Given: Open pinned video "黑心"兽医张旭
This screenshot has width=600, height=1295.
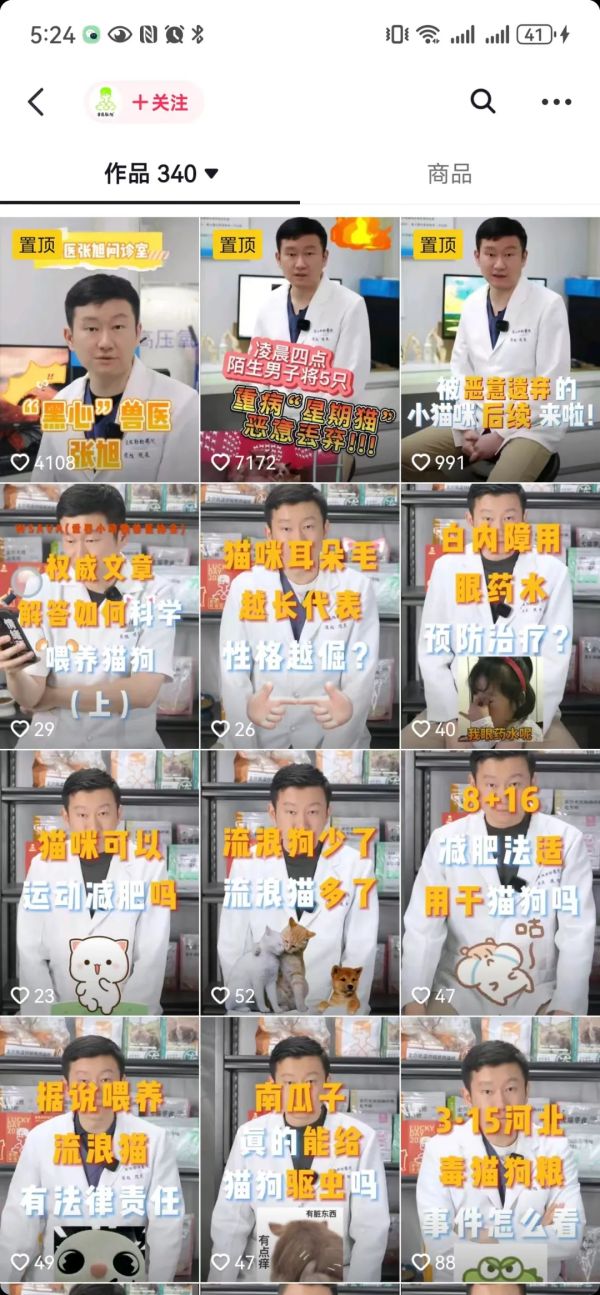Looking at the screenshot, I should [99, 349].
